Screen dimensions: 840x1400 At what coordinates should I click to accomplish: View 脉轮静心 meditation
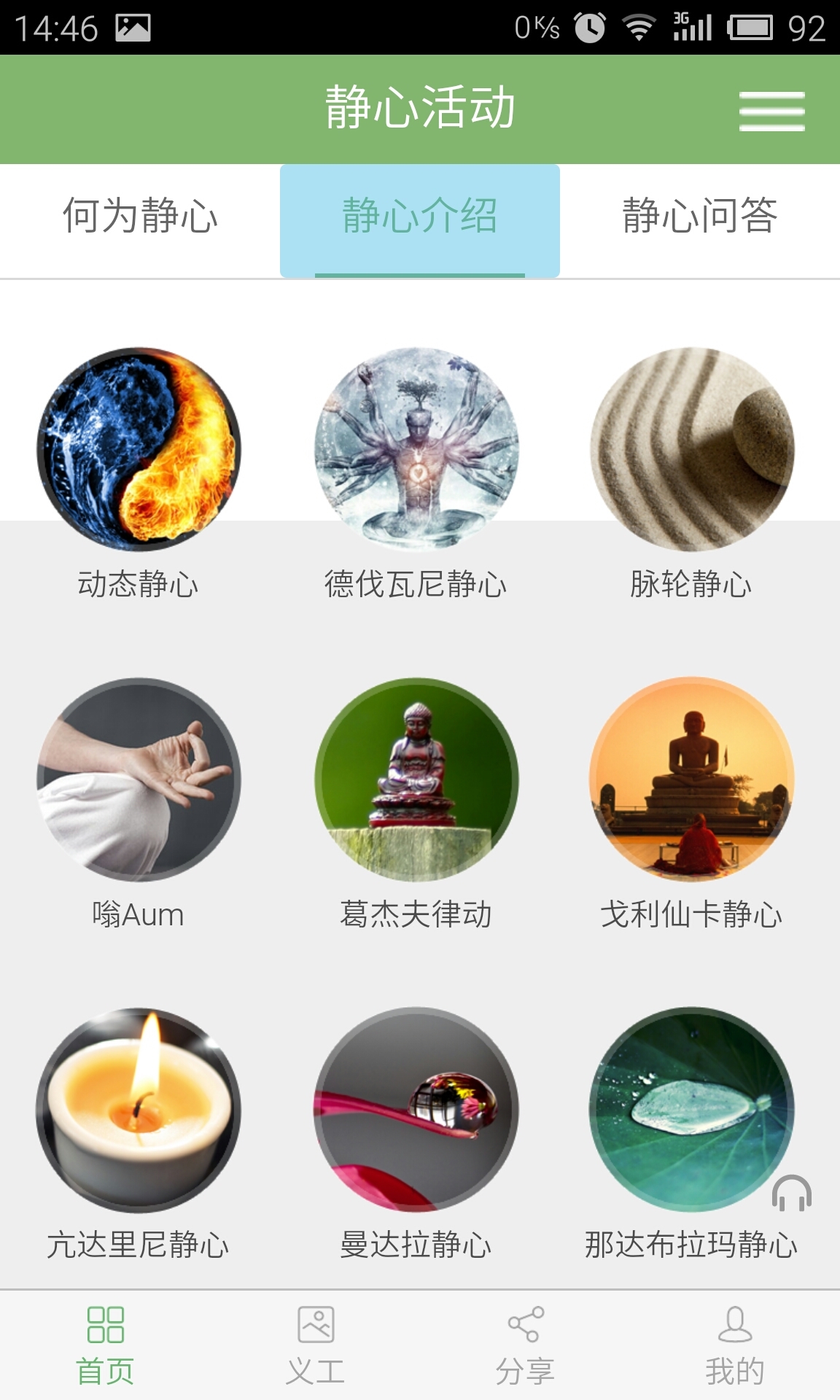[692, 449]
